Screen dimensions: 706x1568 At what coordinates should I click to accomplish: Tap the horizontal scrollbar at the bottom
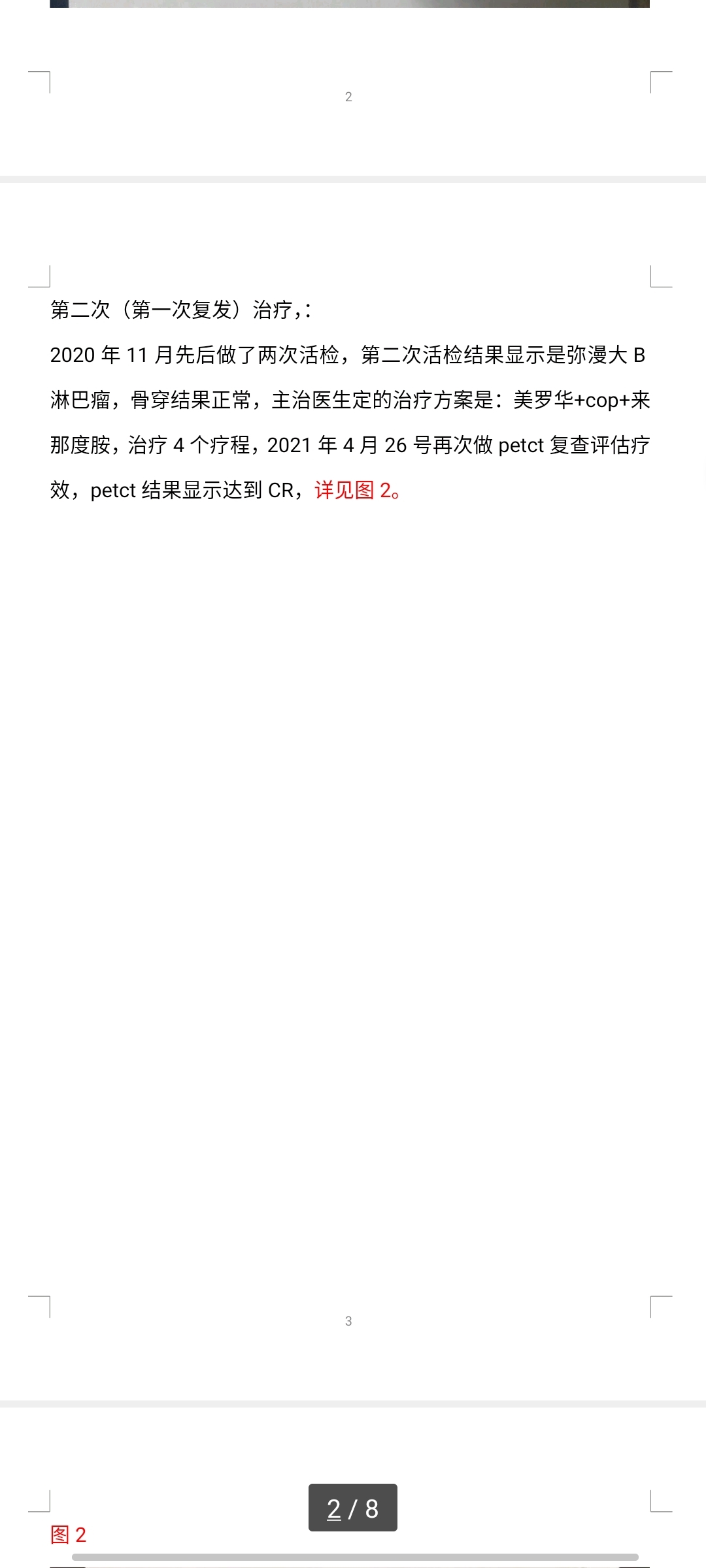click(355, 1558)
